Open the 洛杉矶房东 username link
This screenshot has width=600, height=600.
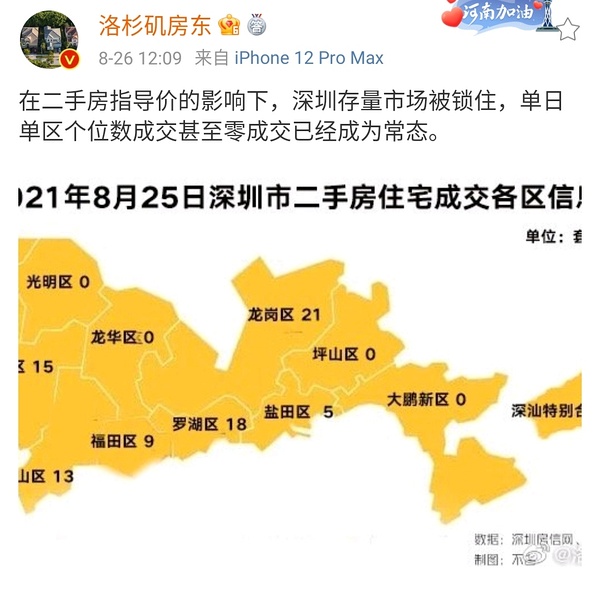pos(155,24)
